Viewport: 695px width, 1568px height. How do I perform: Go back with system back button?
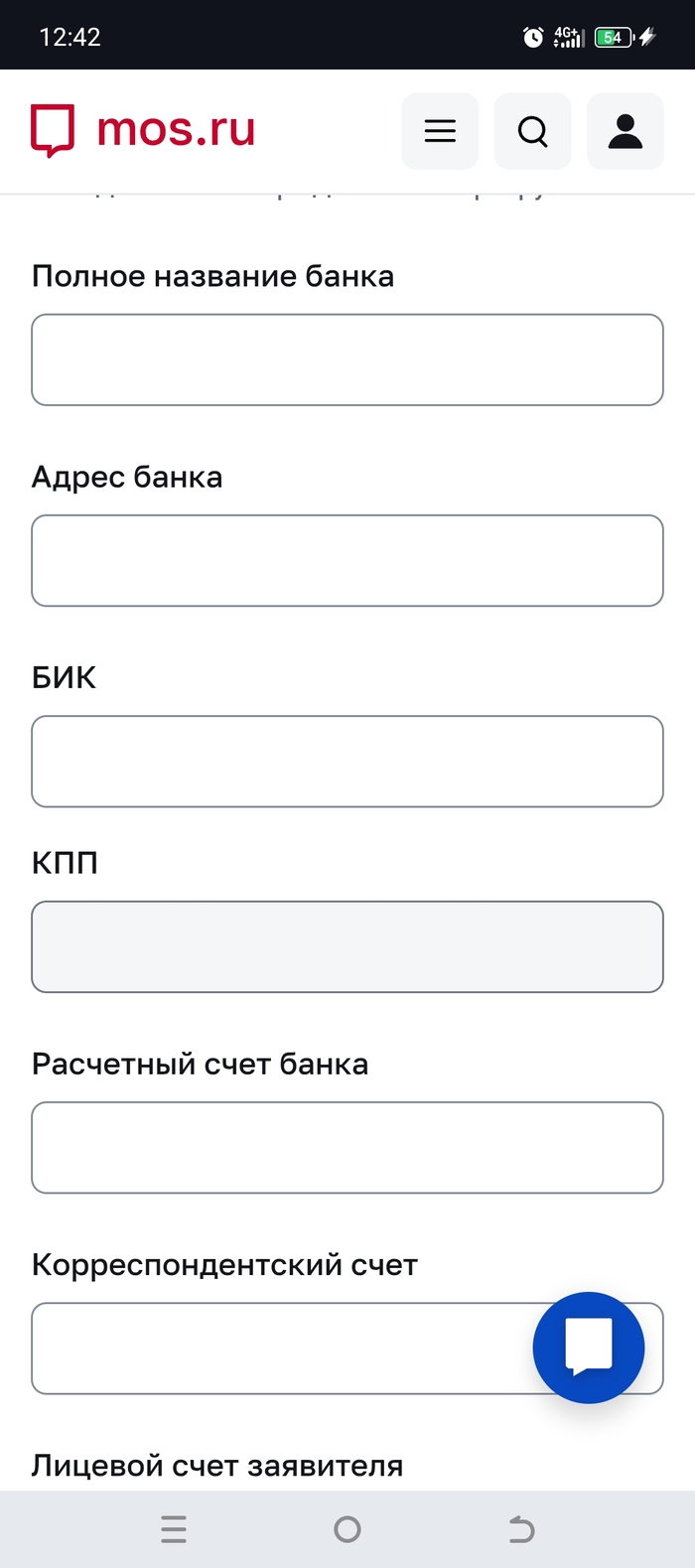pyautogui.click(x=521, y=1529)
